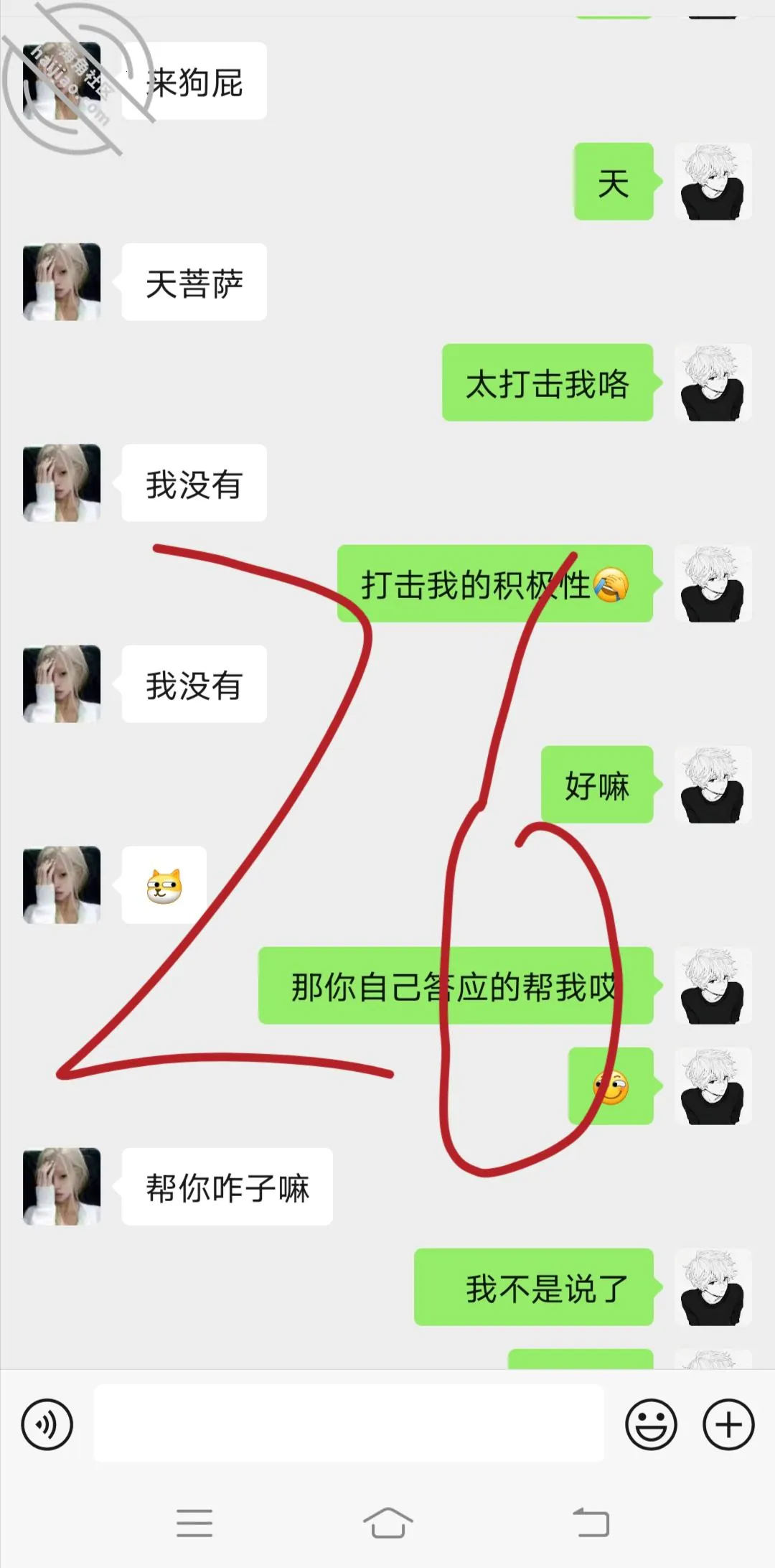Open the emoji sticker panel
Screen dimensions: 775x1568
pyautogui.click(x=651, y=1424)
